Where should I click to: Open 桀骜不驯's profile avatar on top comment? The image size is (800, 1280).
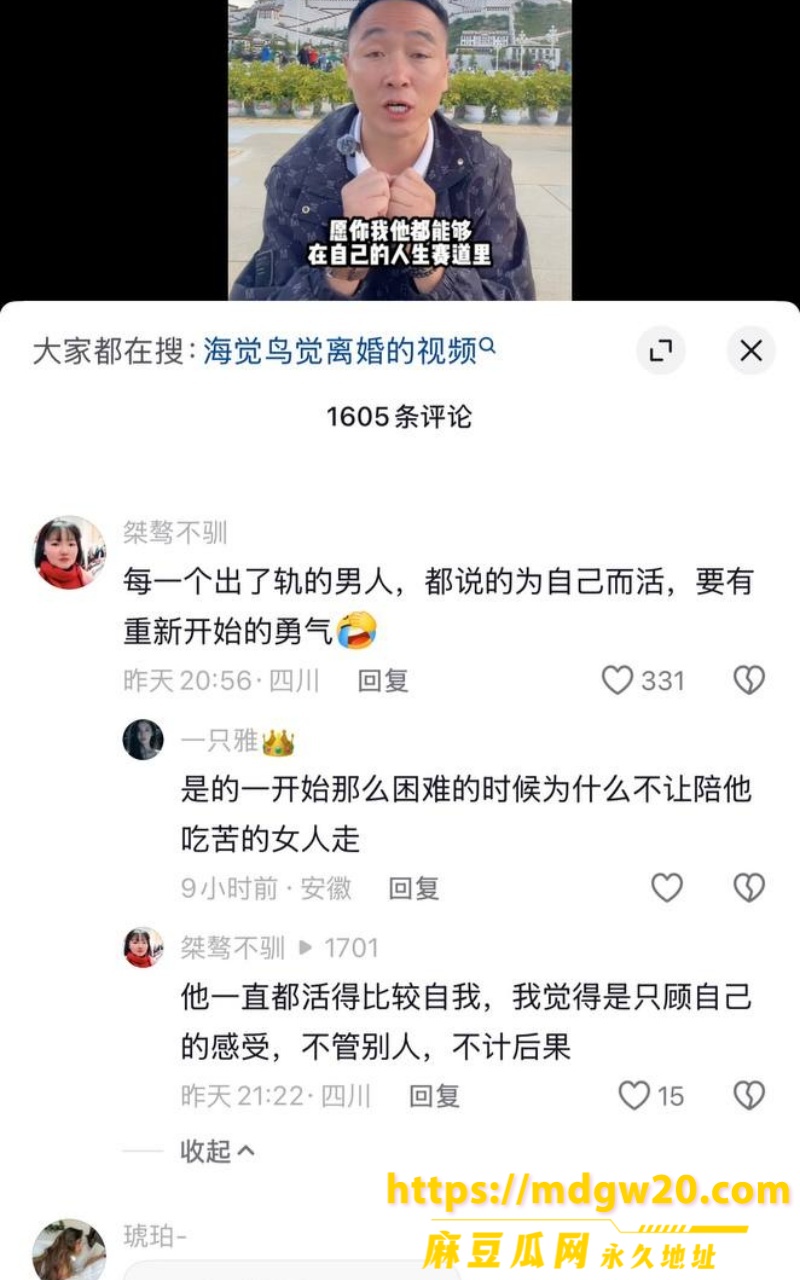(x=70, y=553)
